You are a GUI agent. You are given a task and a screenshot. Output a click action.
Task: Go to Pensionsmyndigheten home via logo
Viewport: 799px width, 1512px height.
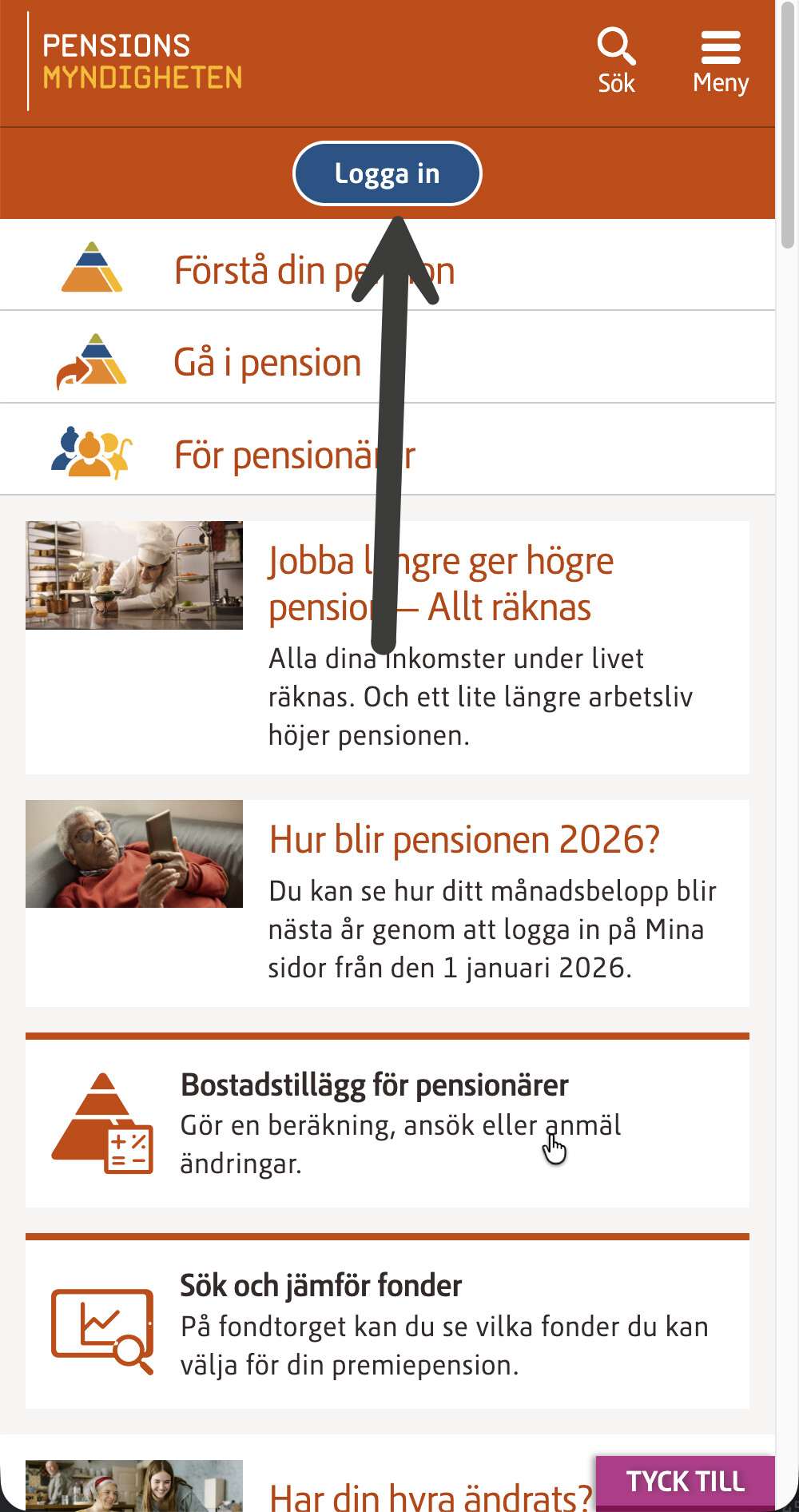141,62
